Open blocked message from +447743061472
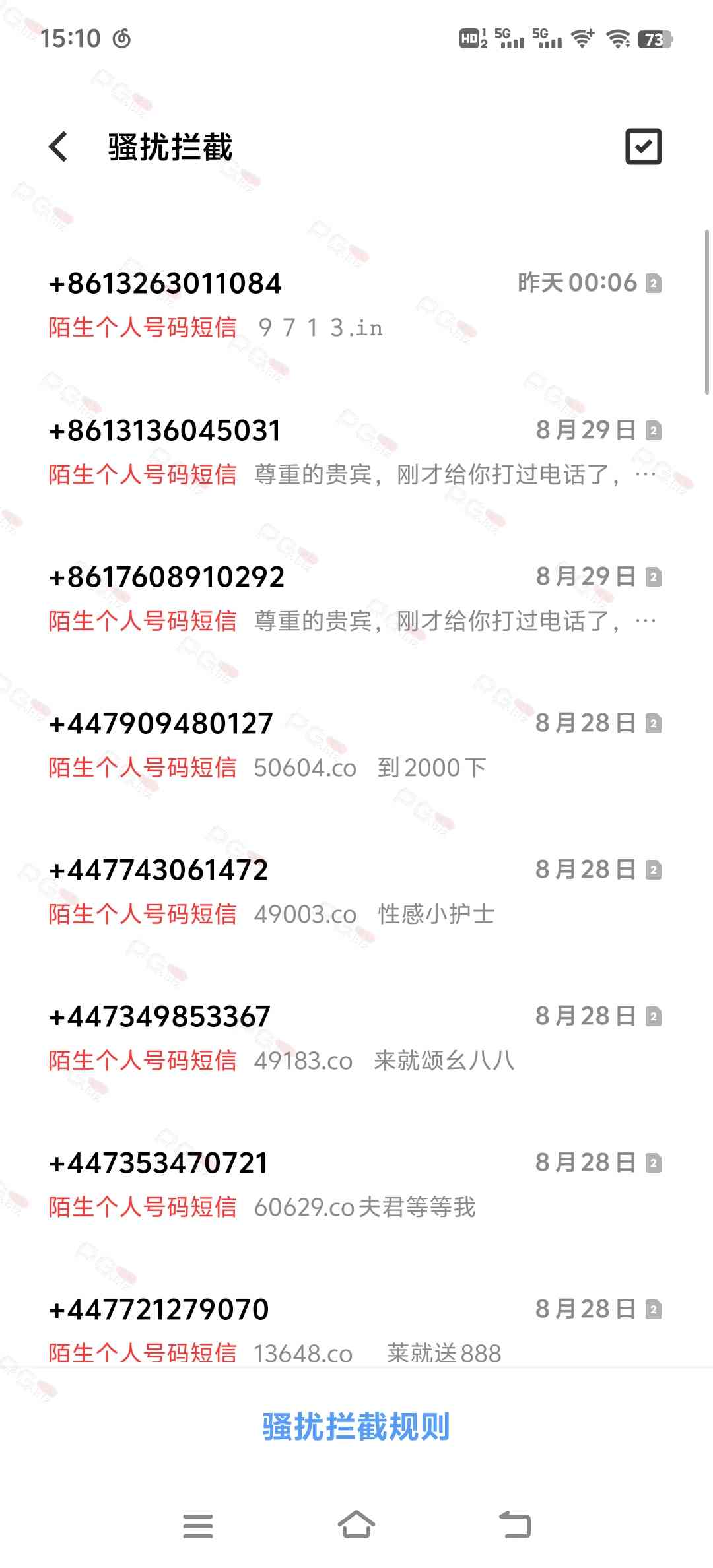This screenshot has width=713, height=1568. (x=356, y=891)
